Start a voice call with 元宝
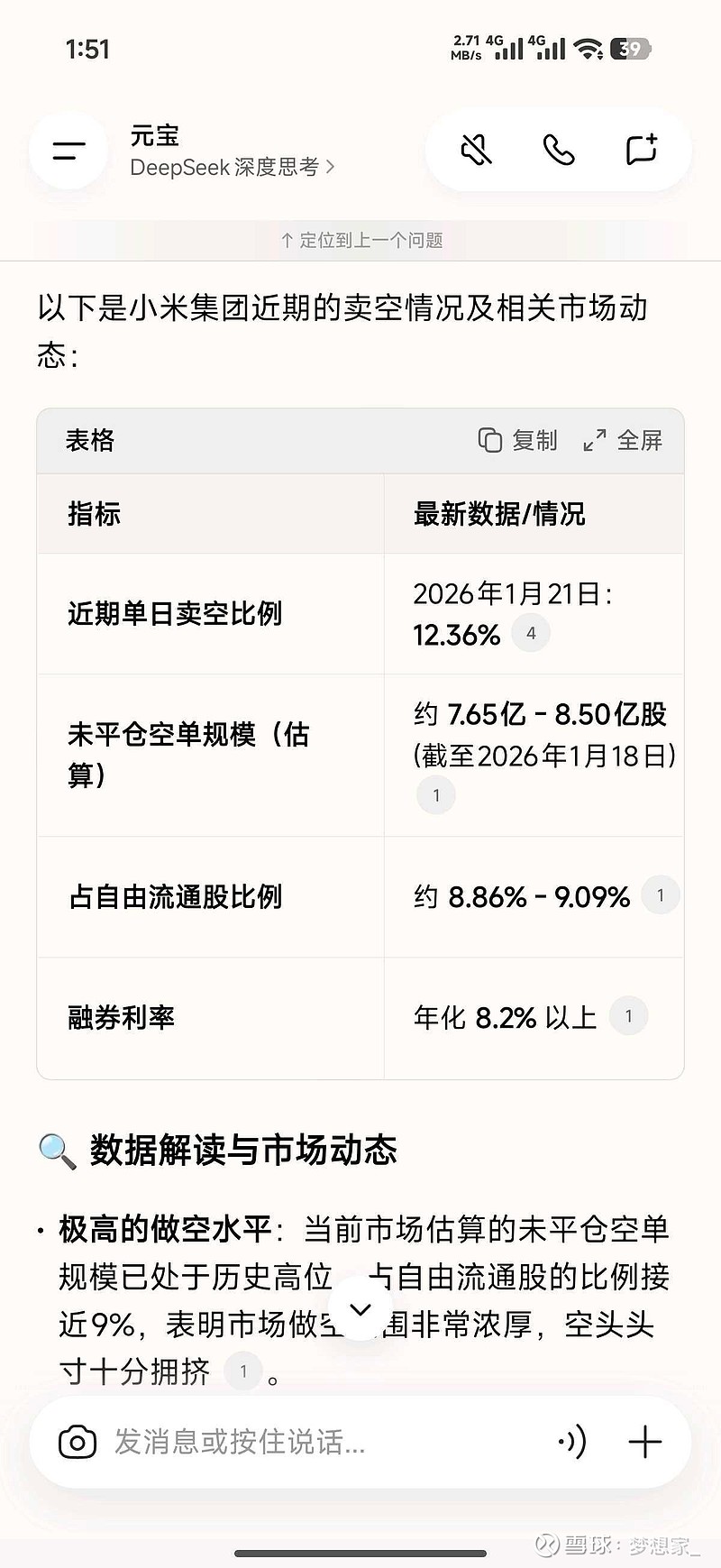Viewport: 721px width, 1568px height. 559,151
